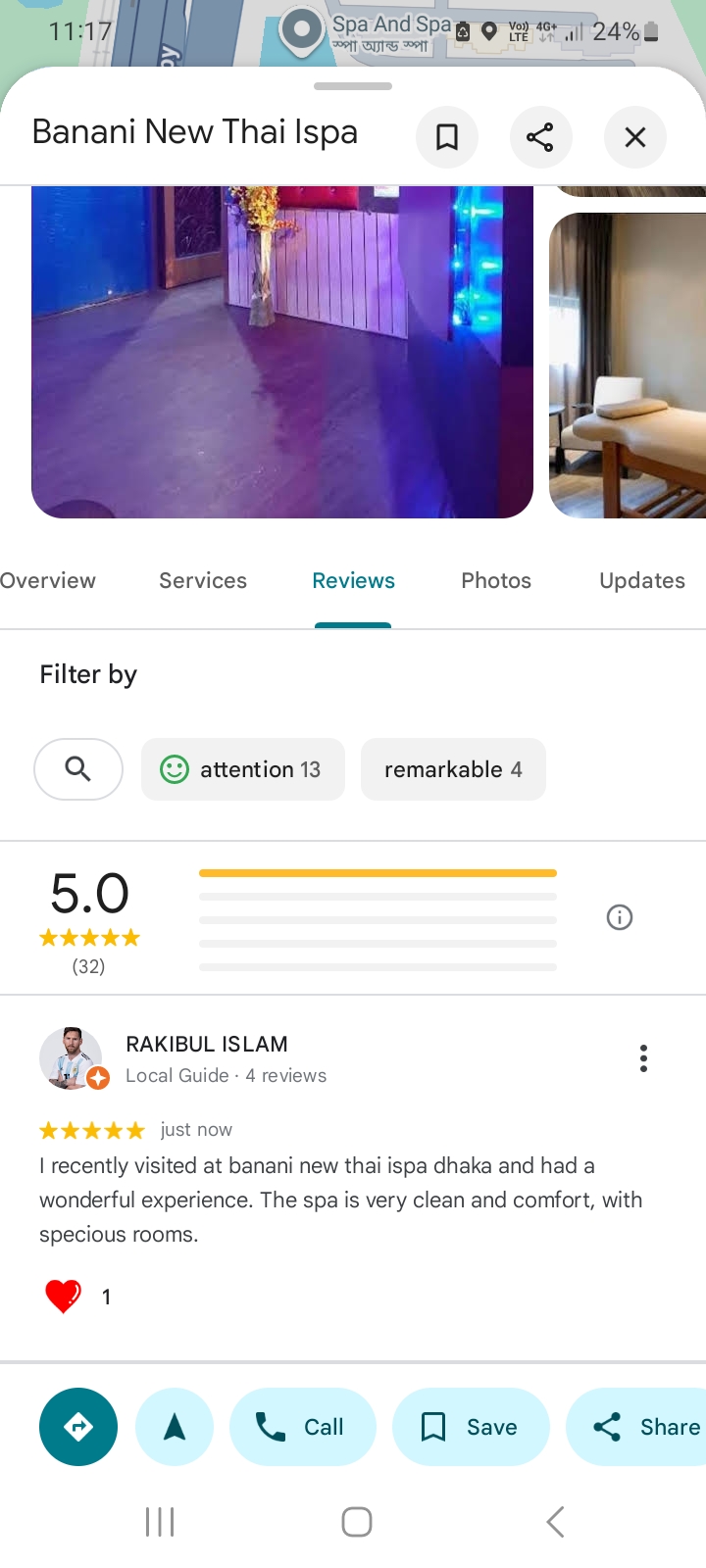Close the place details sheet

635,137
